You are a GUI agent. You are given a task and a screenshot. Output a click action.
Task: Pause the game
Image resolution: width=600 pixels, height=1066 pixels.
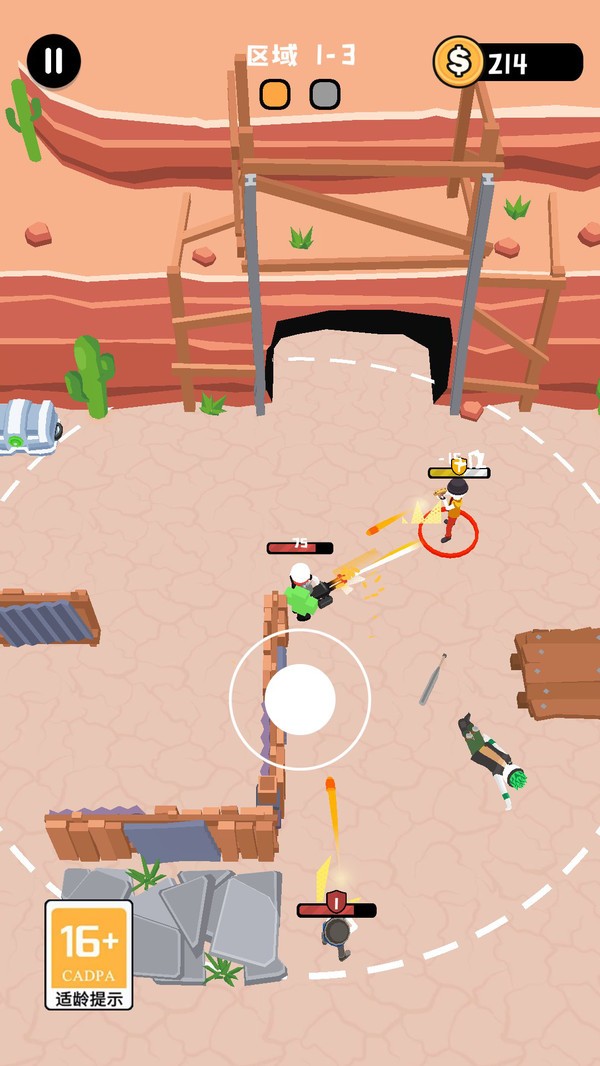54,61
